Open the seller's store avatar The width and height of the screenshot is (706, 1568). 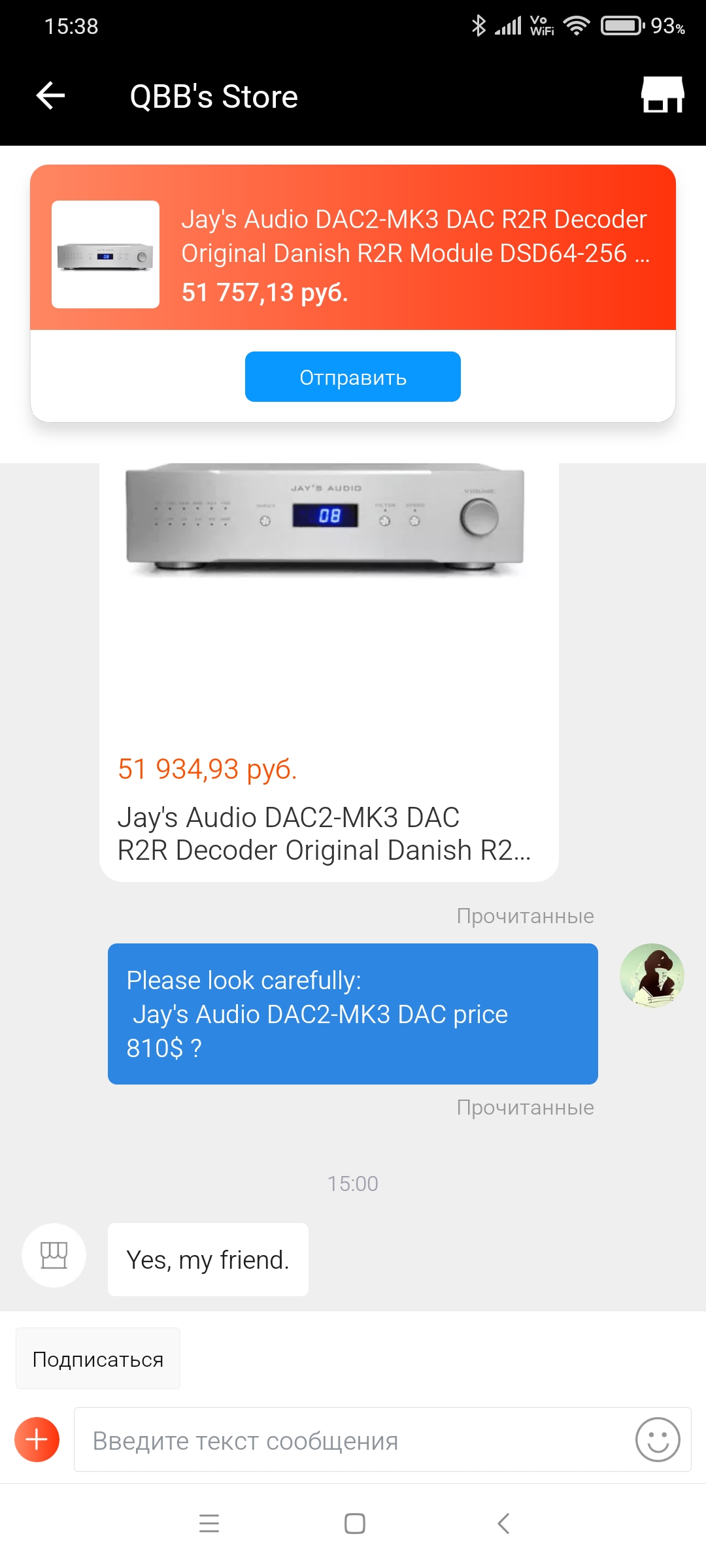[x=54, y=1255]
